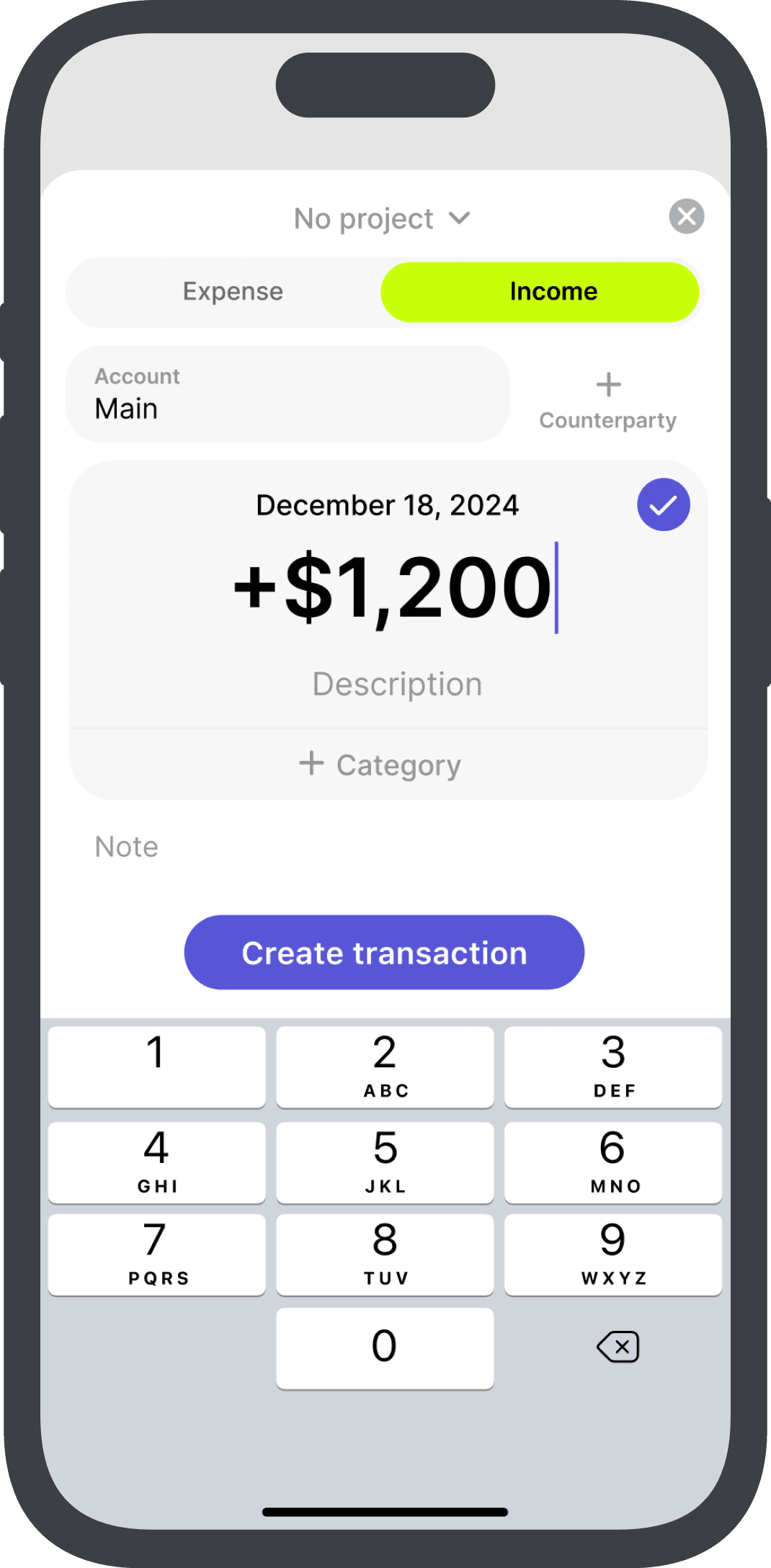Image resolution: width=771 pixels, height=1568 pixels.
Task: Expand the date picker for December 18
Action: (x=386, y=504)
